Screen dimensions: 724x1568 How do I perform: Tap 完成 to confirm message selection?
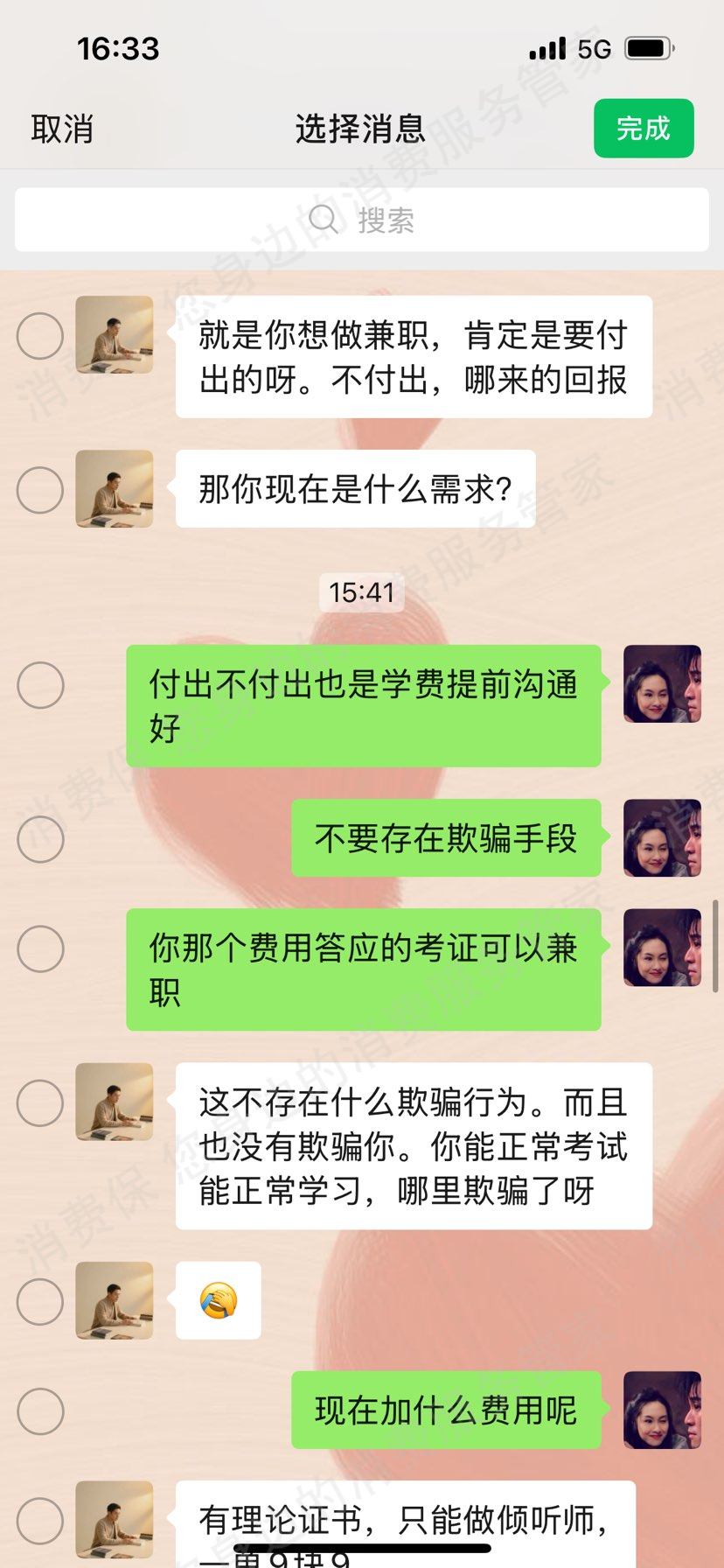[x=644, y=129]
